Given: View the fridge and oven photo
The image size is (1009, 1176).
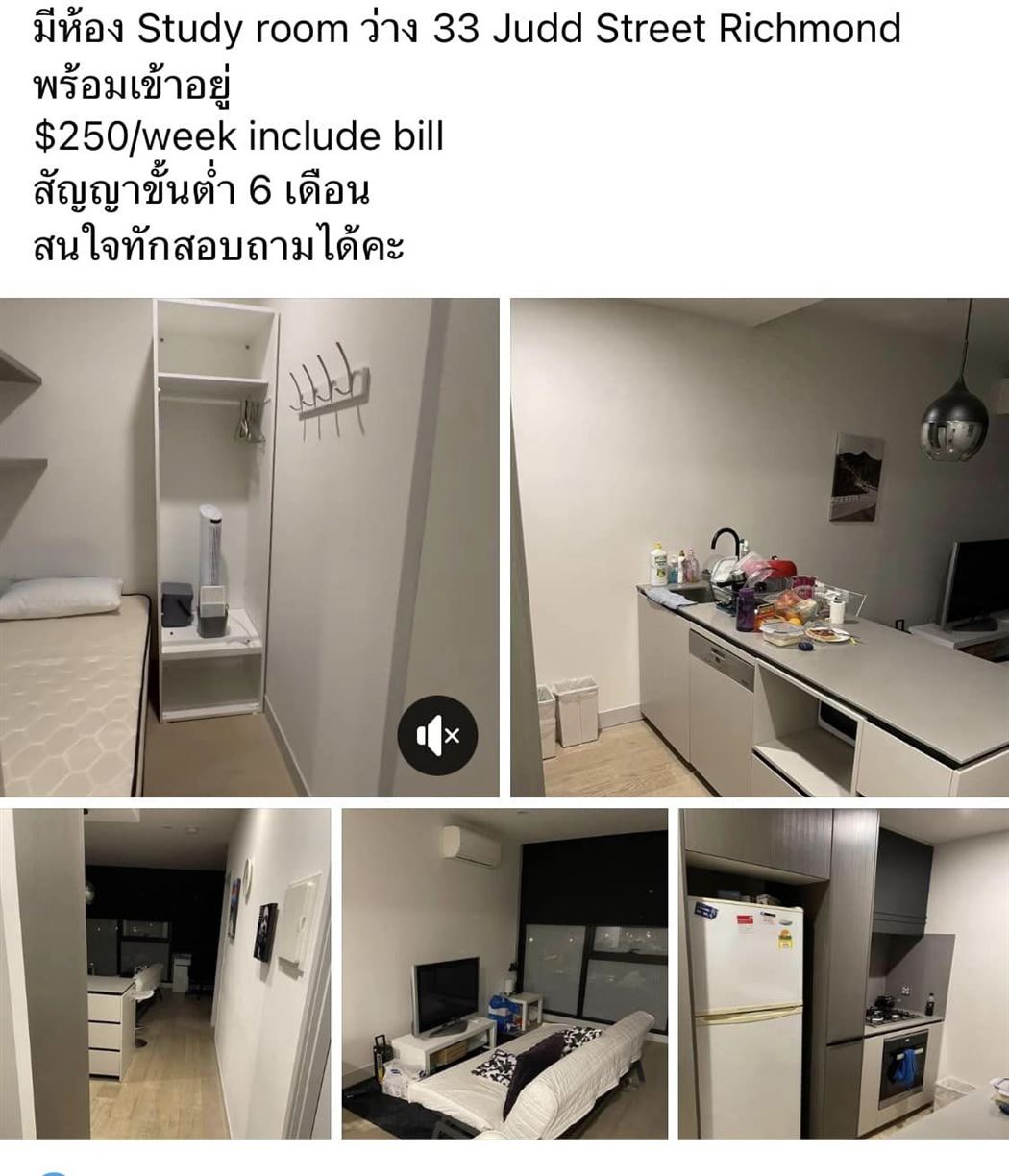Looking at the screenshot, I should coord(843,972).
